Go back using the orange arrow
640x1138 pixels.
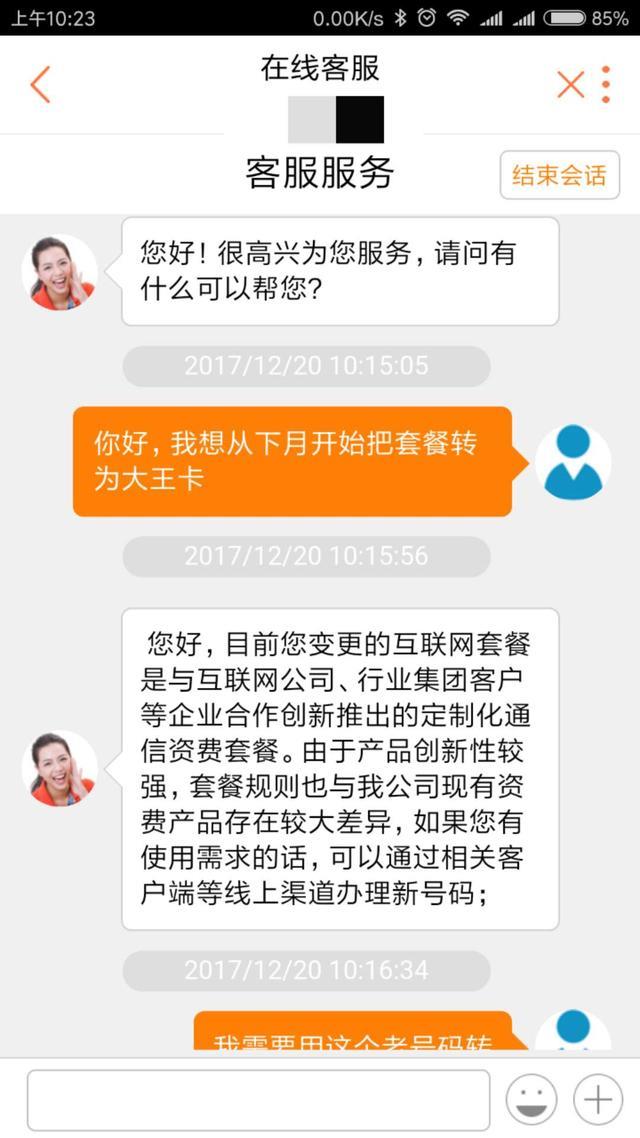[40, 85]
